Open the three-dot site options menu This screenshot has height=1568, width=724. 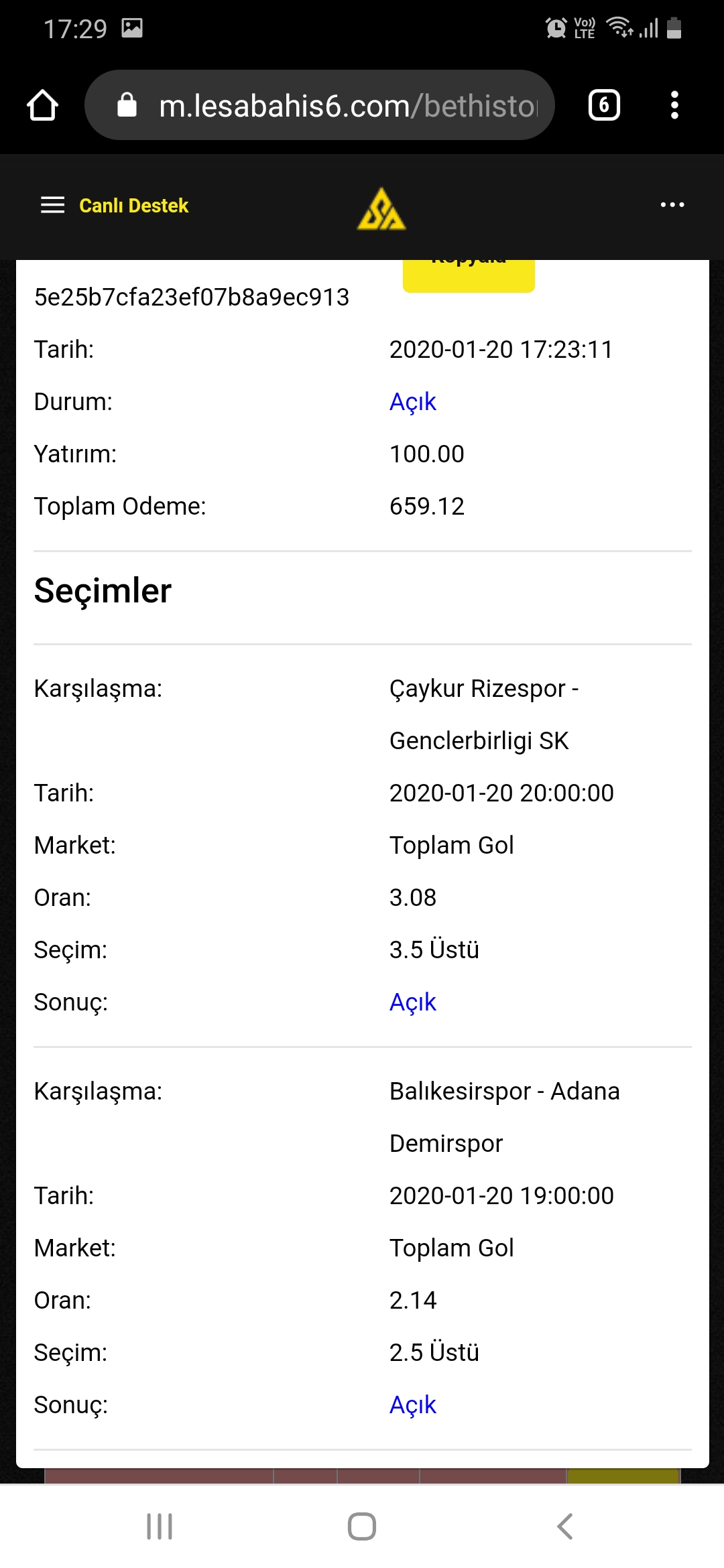click(x=672, y=205)
